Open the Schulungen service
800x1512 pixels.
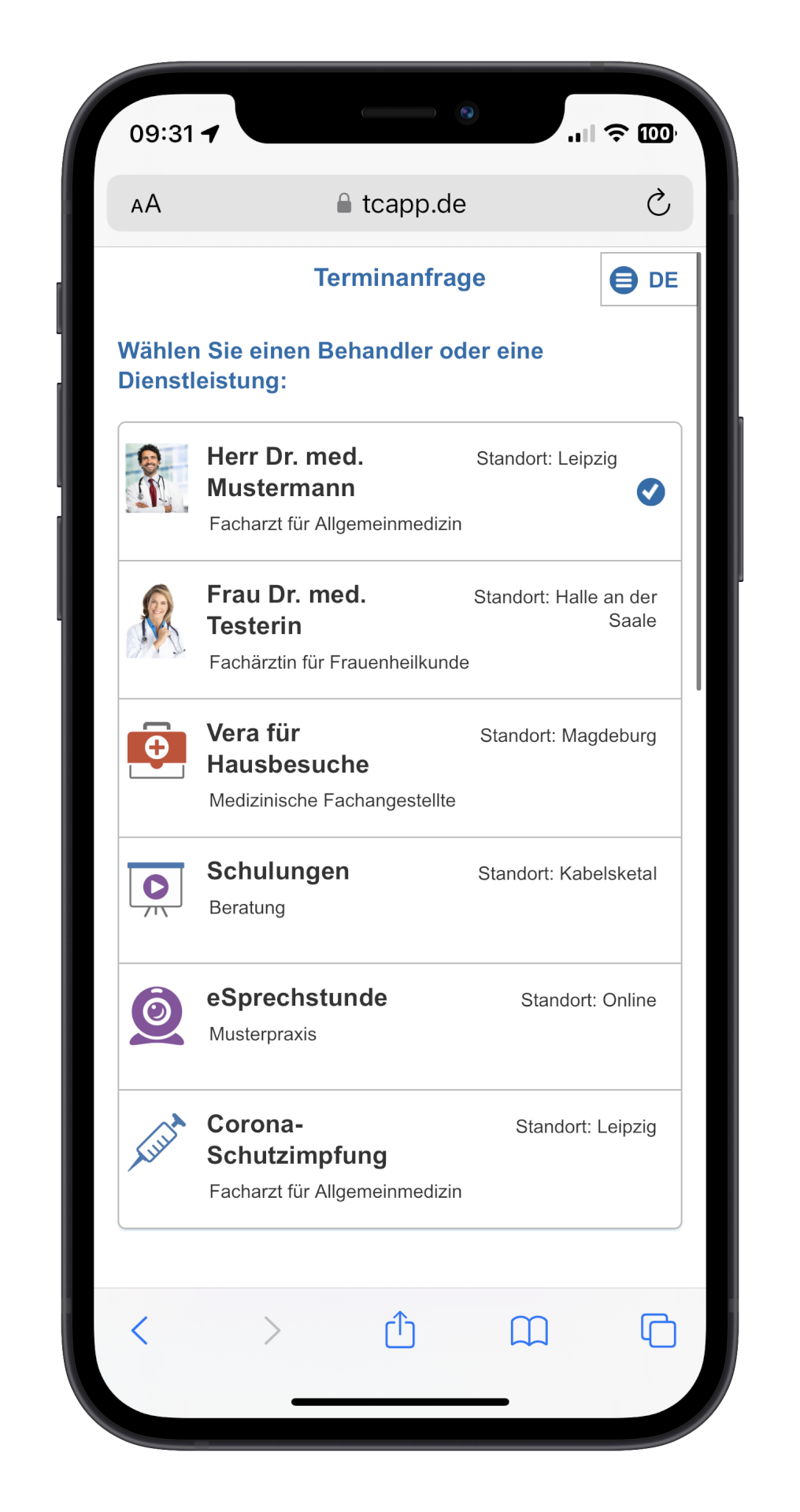point(399,899)
